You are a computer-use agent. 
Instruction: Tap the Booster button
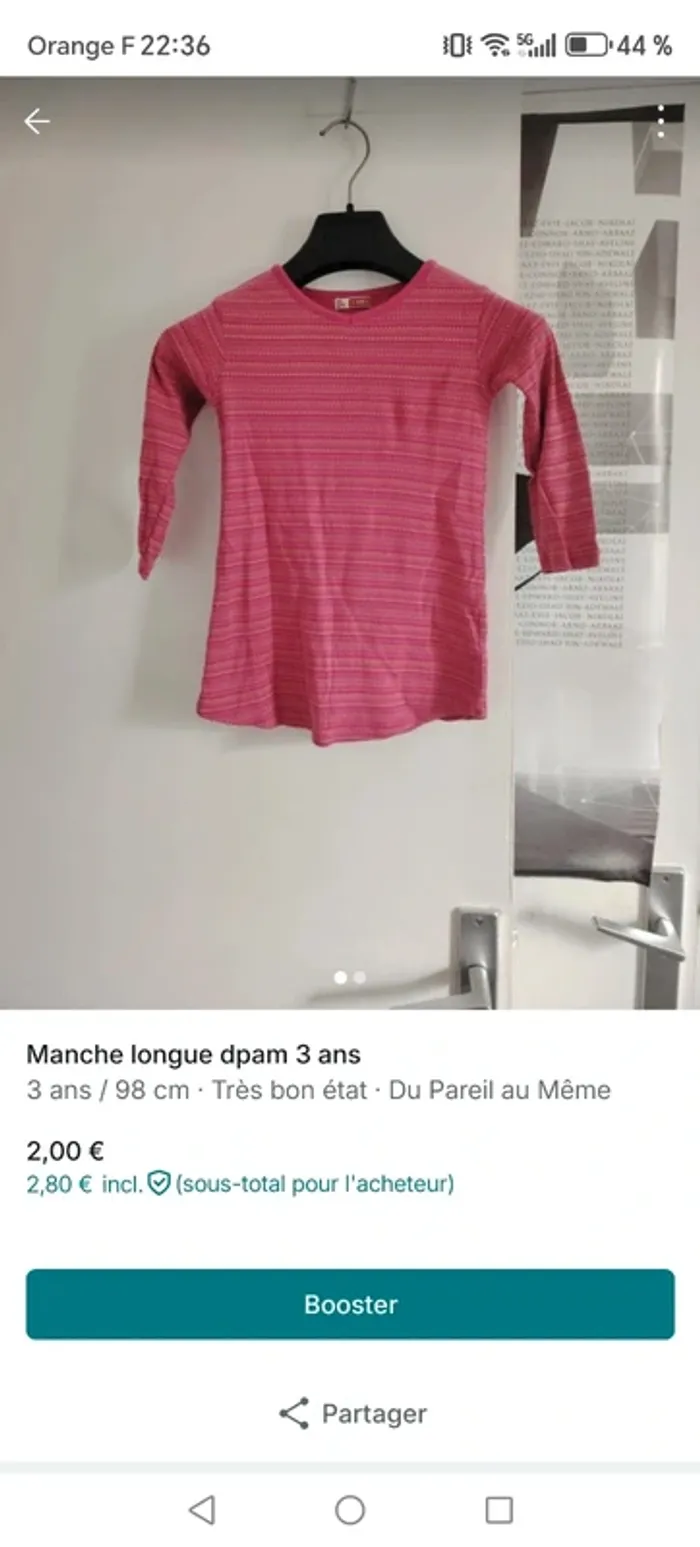click(x=350, y=1304)
